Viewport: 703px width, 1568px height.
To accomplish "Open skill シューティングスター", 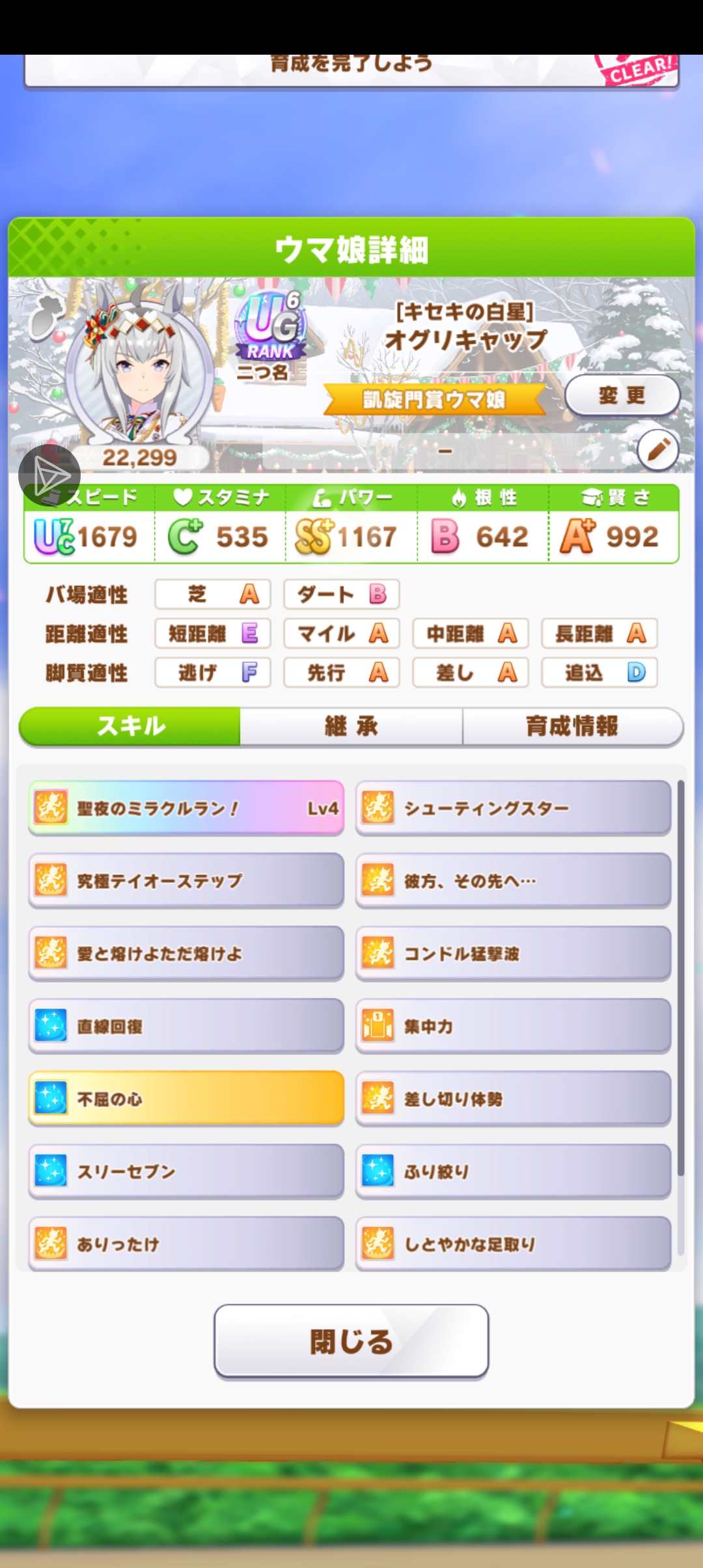I will 512,808.
